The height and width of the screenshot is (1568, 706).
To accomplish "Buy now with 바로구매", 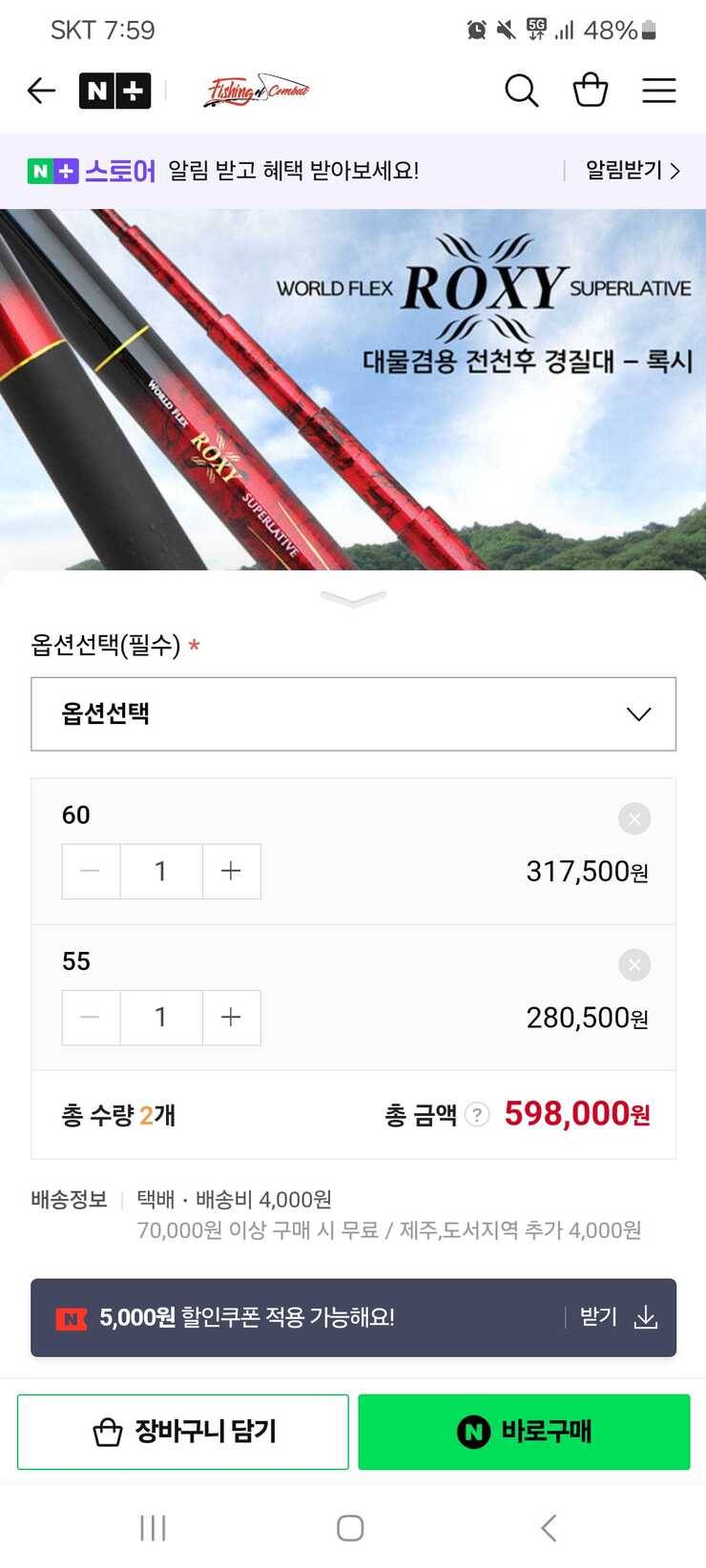I will coord(524,1432).
